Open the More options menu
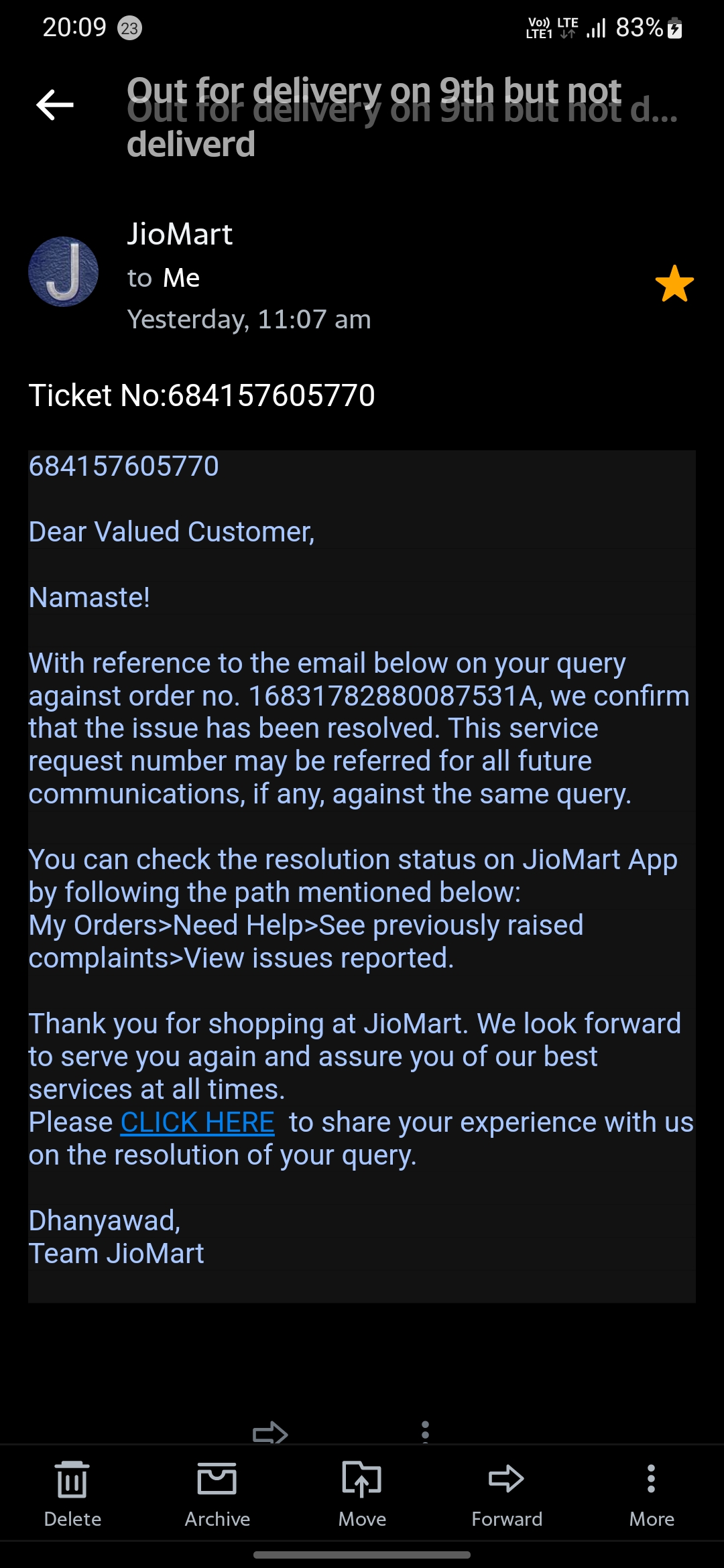The height and width of the screenshot is (1568, 724). click(652, 1494)
